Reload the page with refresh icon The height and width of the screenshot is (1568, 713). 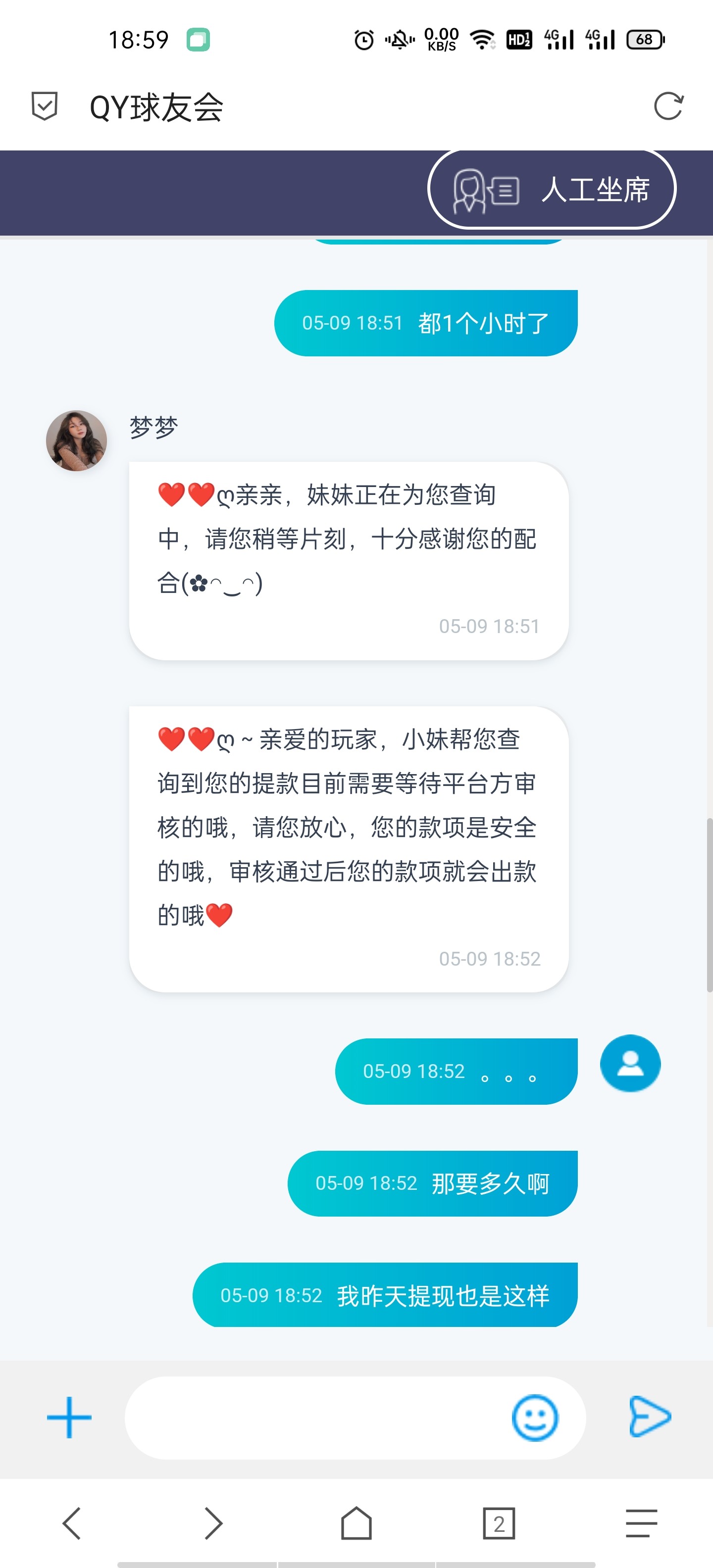668,106
